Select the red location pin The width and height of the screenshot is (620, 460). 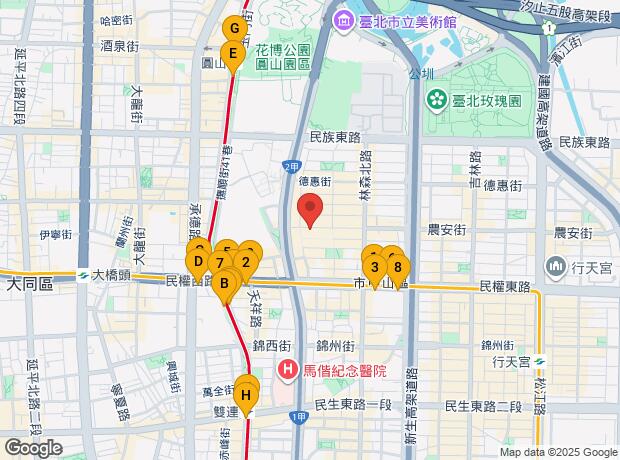coord(310,209)
